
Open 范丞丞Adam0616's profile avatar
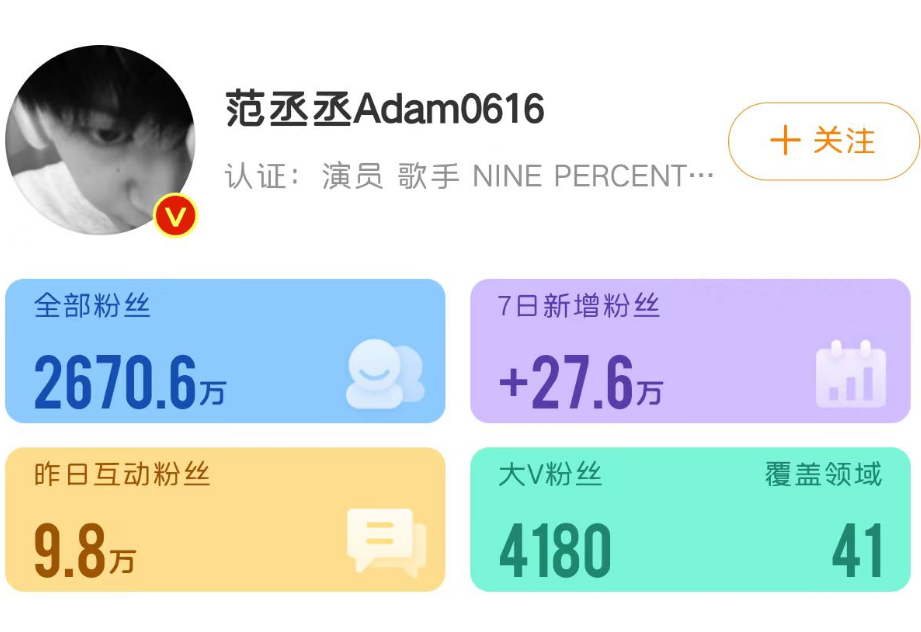pyautogui.click(x=100, y=140)
